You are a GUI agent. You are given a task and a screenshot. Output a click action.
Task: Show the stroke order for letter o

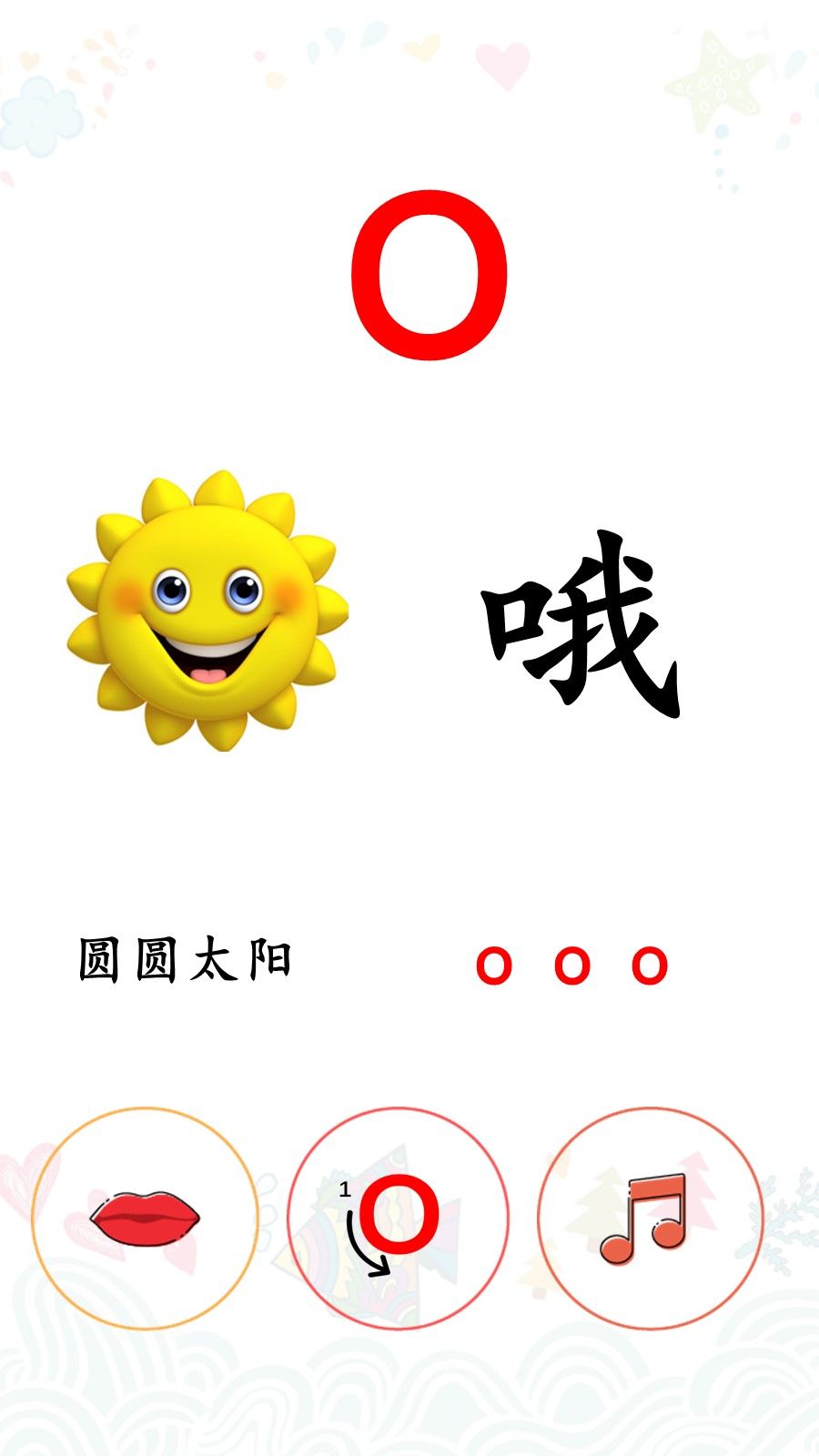[x=398, y=1218]
